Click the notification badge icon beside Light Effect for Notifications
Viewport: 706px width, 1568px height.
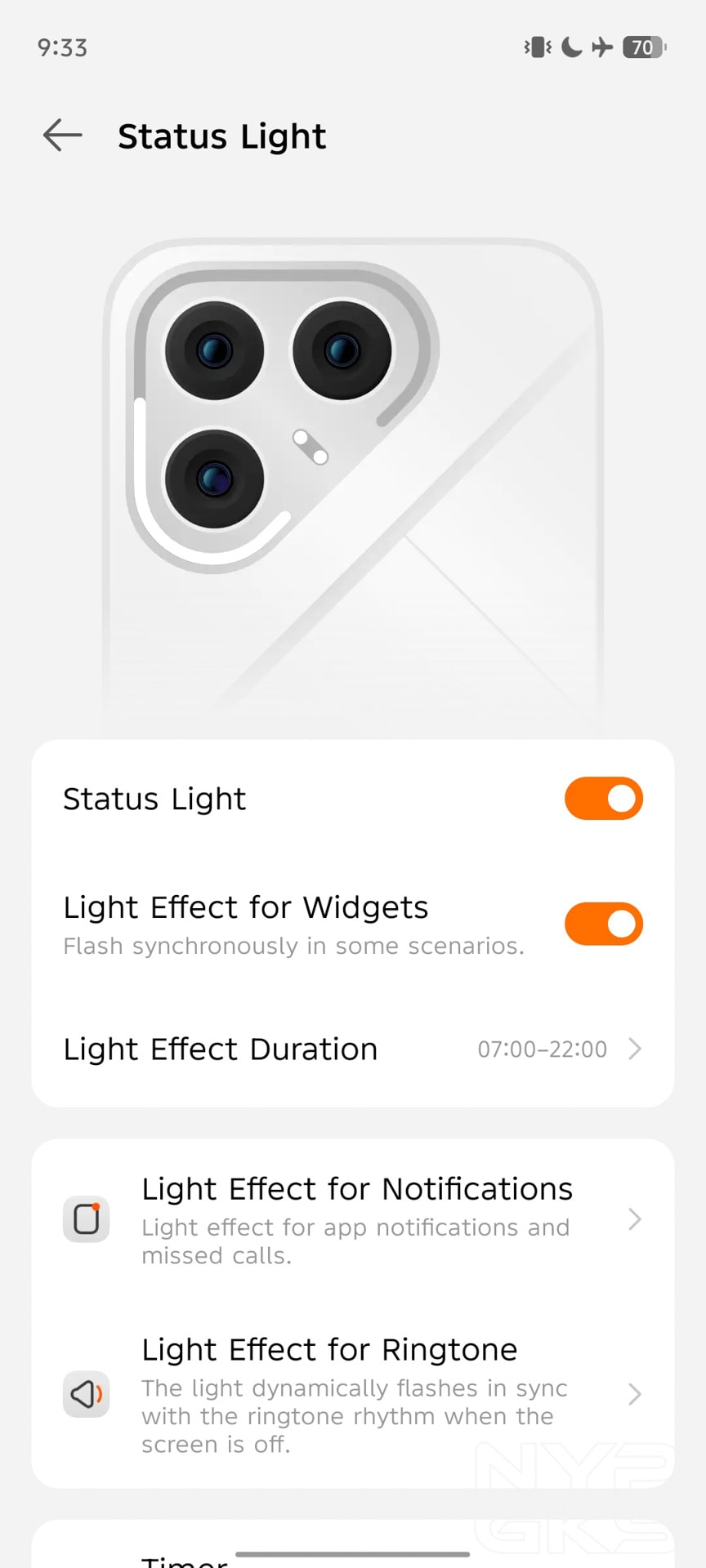click(x=86, y=1219)
